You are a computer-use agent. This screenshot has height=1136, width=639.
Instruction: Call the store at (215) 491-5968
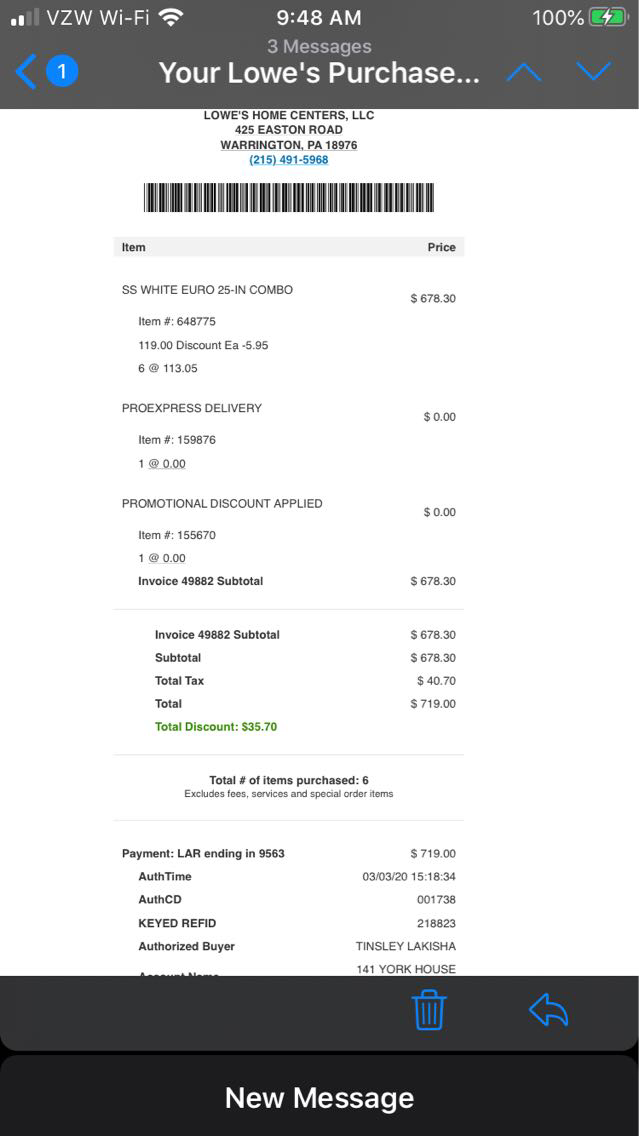(x=288, y=160)
